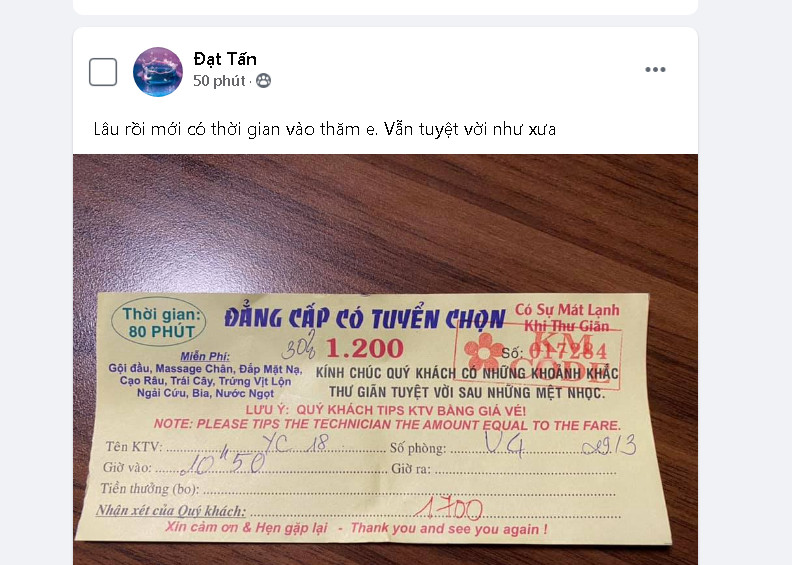Viewport: 792px width, 565px height.
Task: Open the Đạt Tấn profile name link
Action: click(x=225, y=58)
